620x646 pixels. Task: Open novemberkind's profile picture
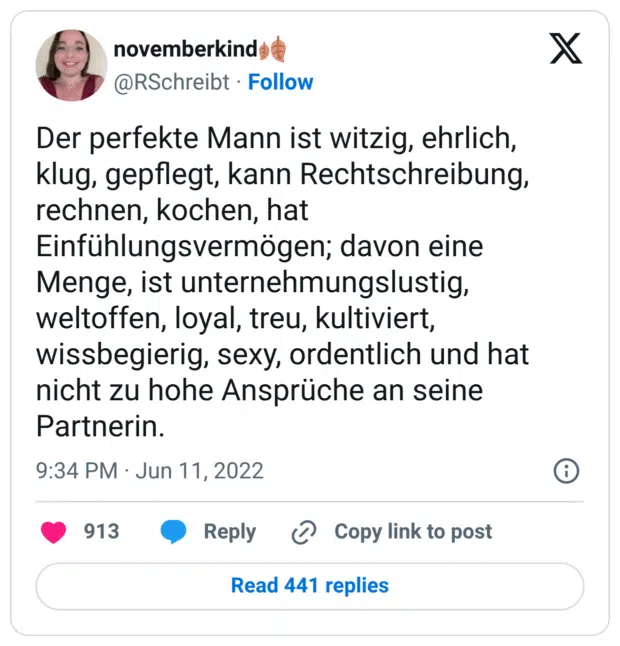[x=71, y=65]
